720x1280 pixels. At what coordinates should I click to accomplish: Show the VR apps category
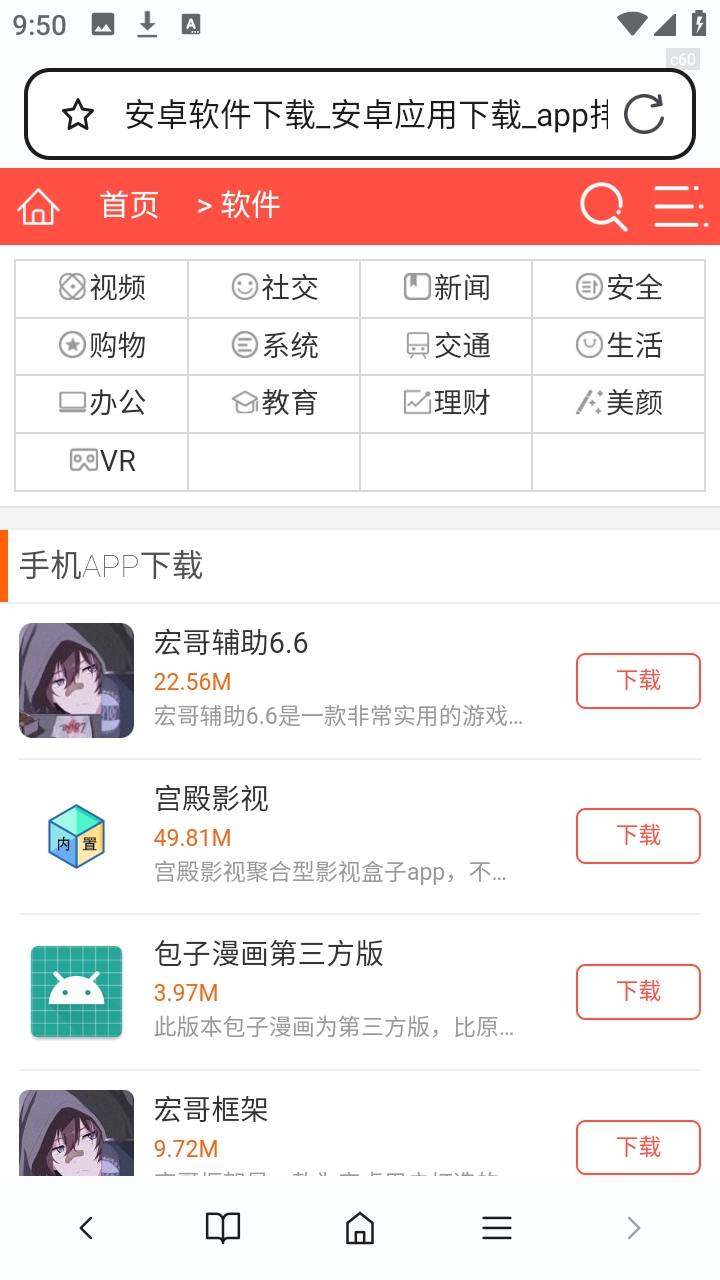102,461
